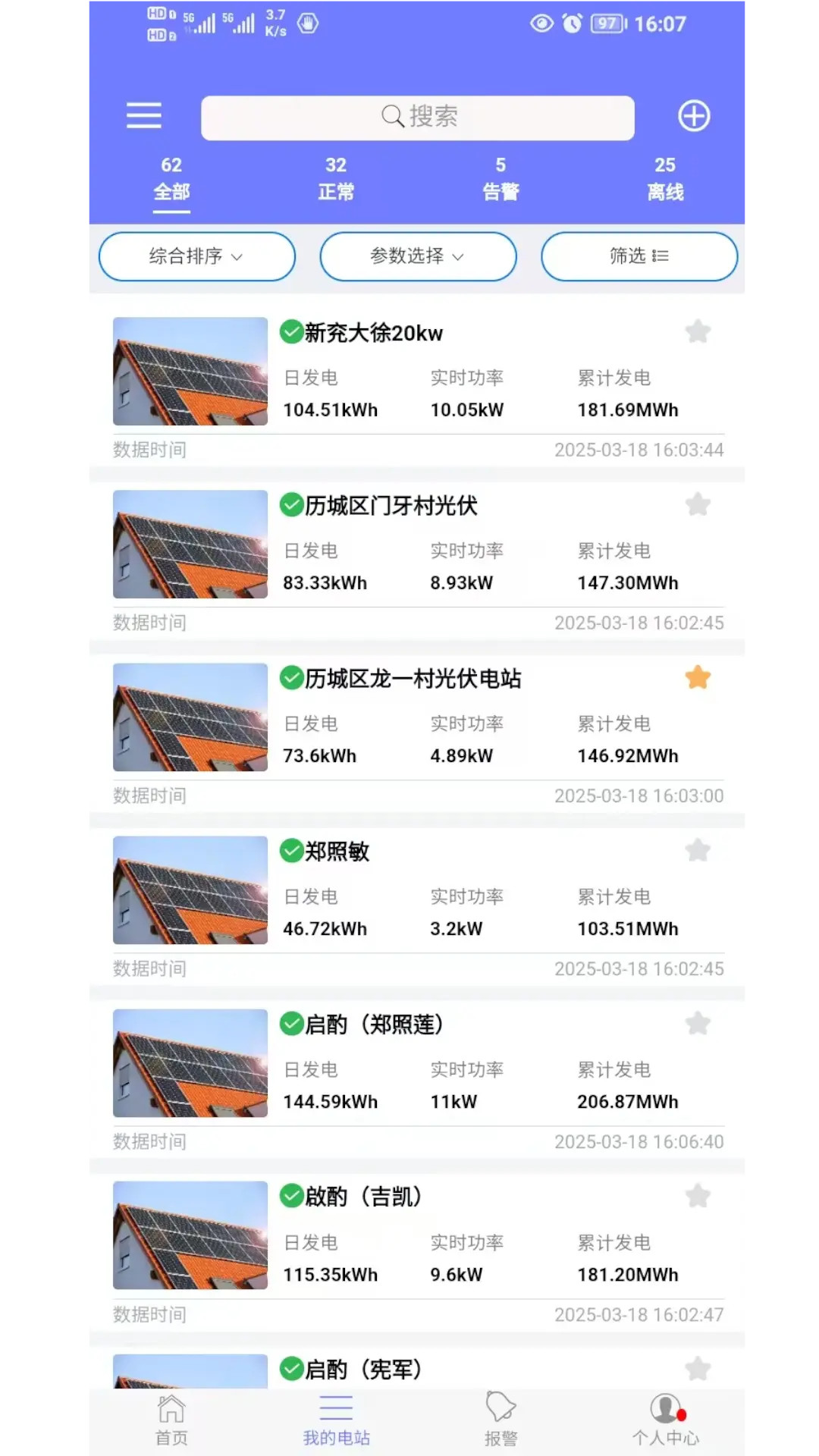This screenshot has height=1456, width=819.
Task: Expand the 综合排序 sort dropdown
Action: coord(196,256)
